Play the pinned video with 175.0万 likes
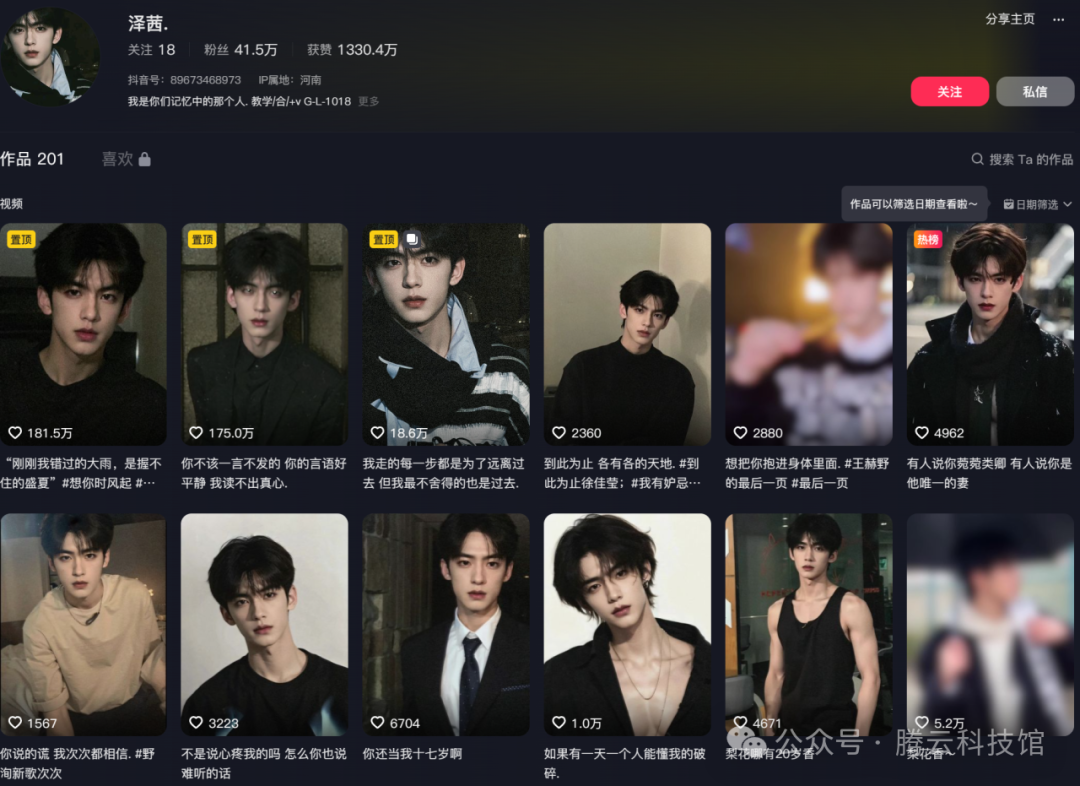 265,333
